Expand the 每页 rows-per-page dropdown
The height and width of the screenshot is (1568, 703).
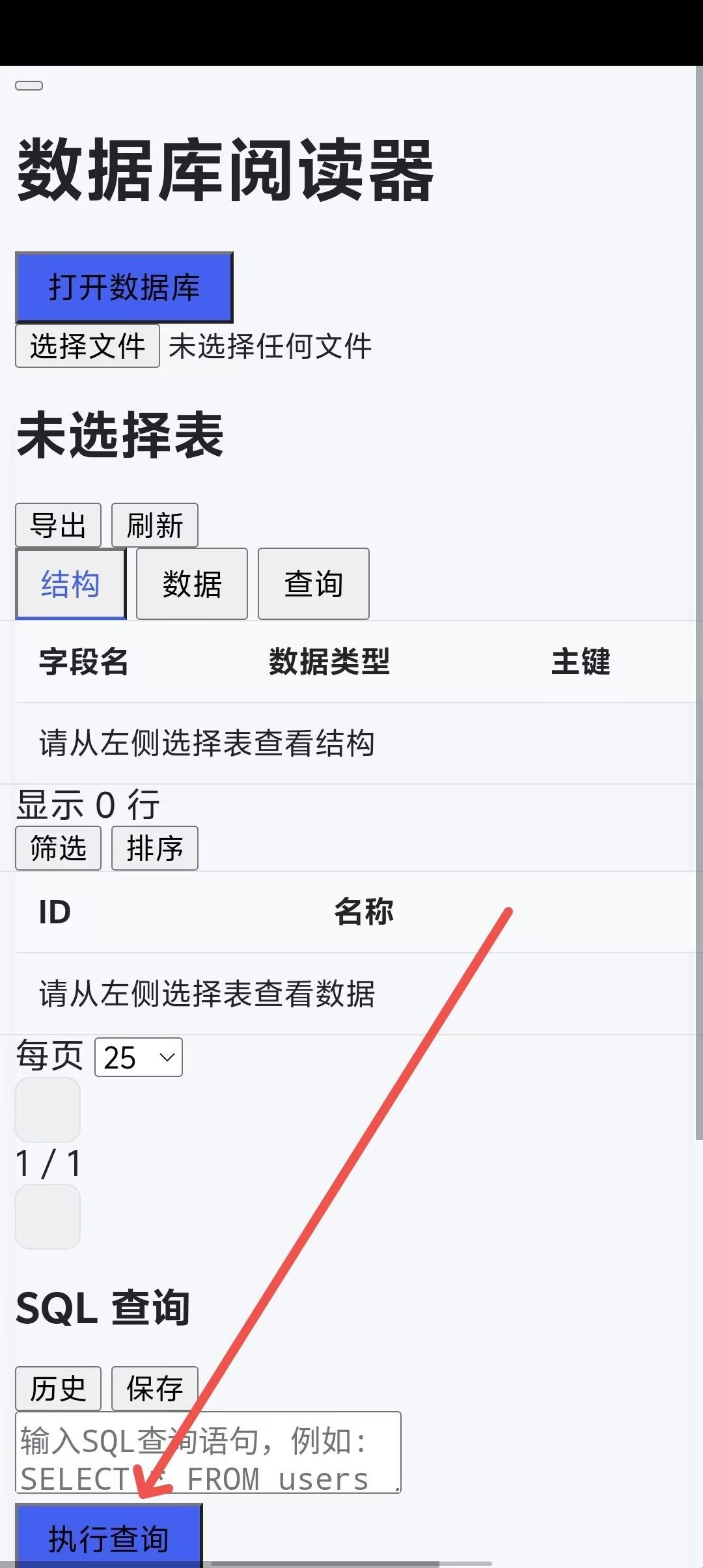point(138,1057)
